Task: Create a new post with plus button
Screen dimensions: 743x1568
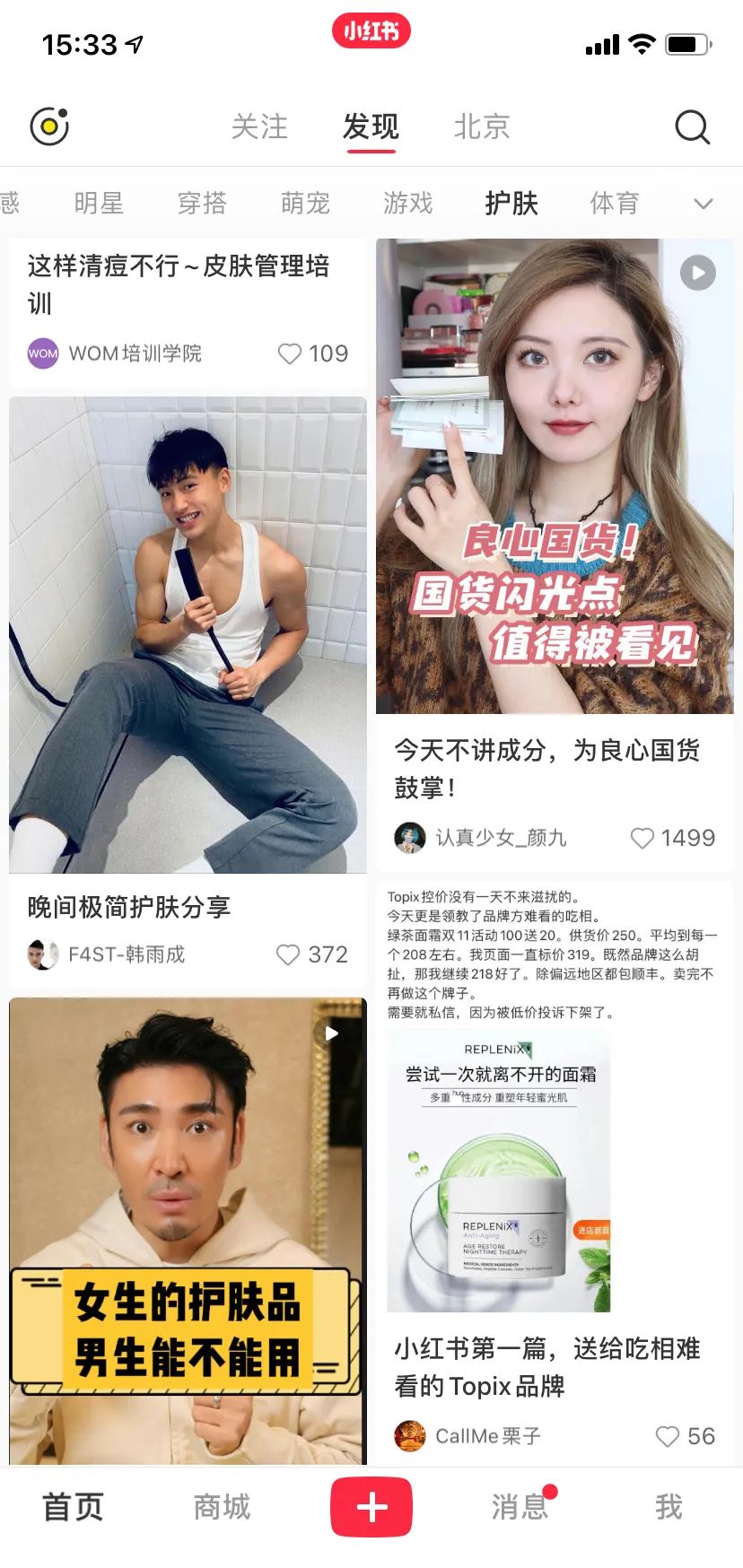Action: 371,1507
